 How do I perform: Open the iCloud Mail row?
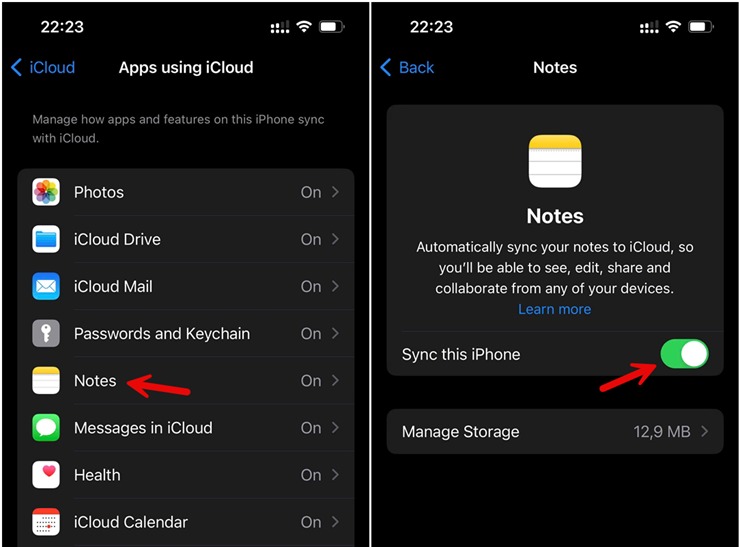coord(186,286)
